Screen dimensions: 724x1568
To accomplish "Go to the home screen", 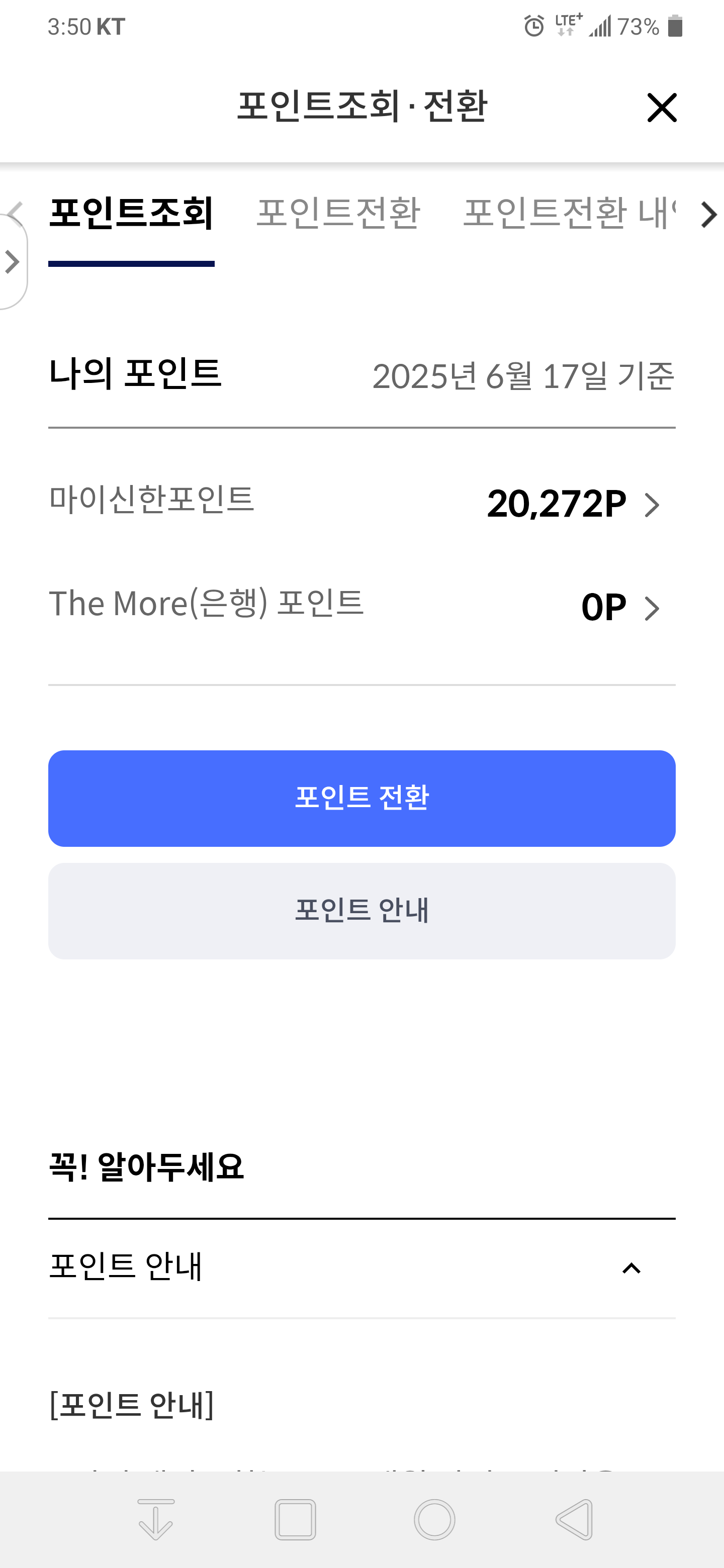I will 434,1519.
